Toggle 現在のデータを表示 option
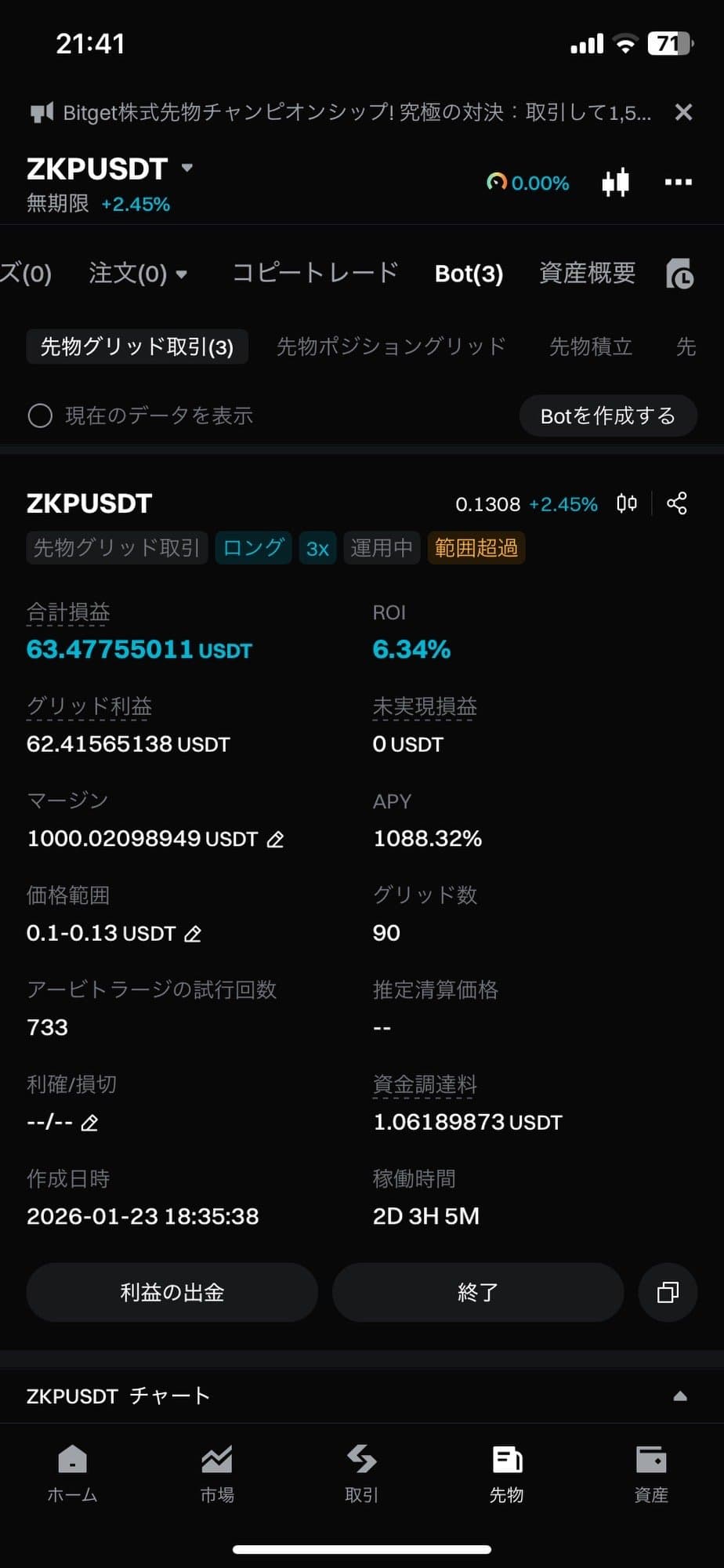This screenshot has height=1568, width=724. 41,416
